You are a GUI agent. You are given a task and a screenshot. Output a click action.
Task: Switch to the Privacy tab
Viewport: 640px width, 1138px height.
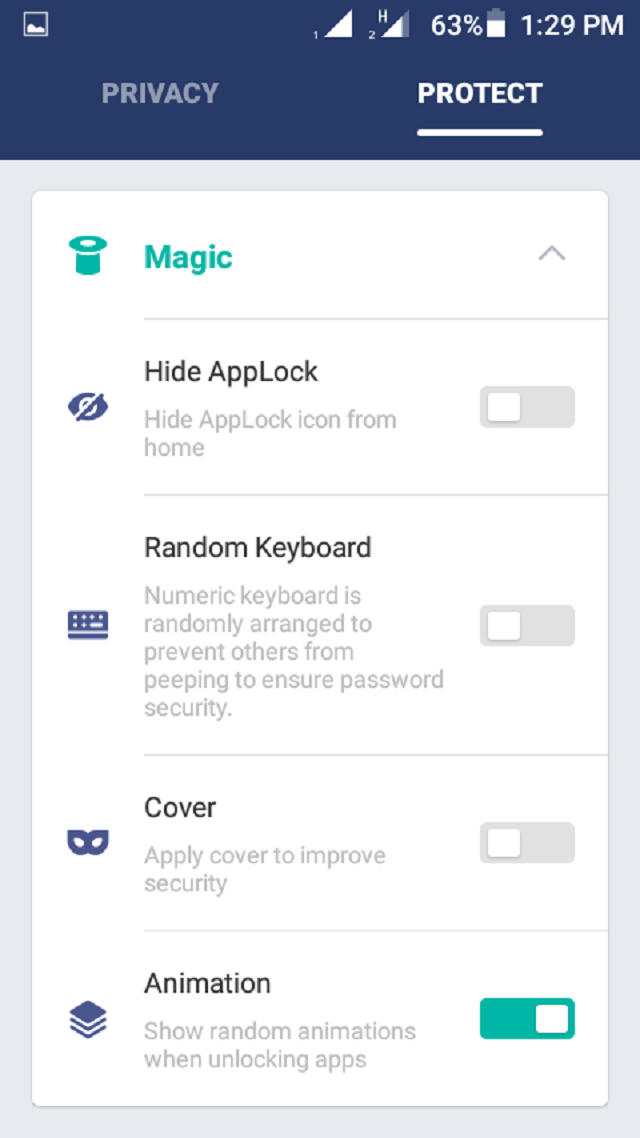160,94
